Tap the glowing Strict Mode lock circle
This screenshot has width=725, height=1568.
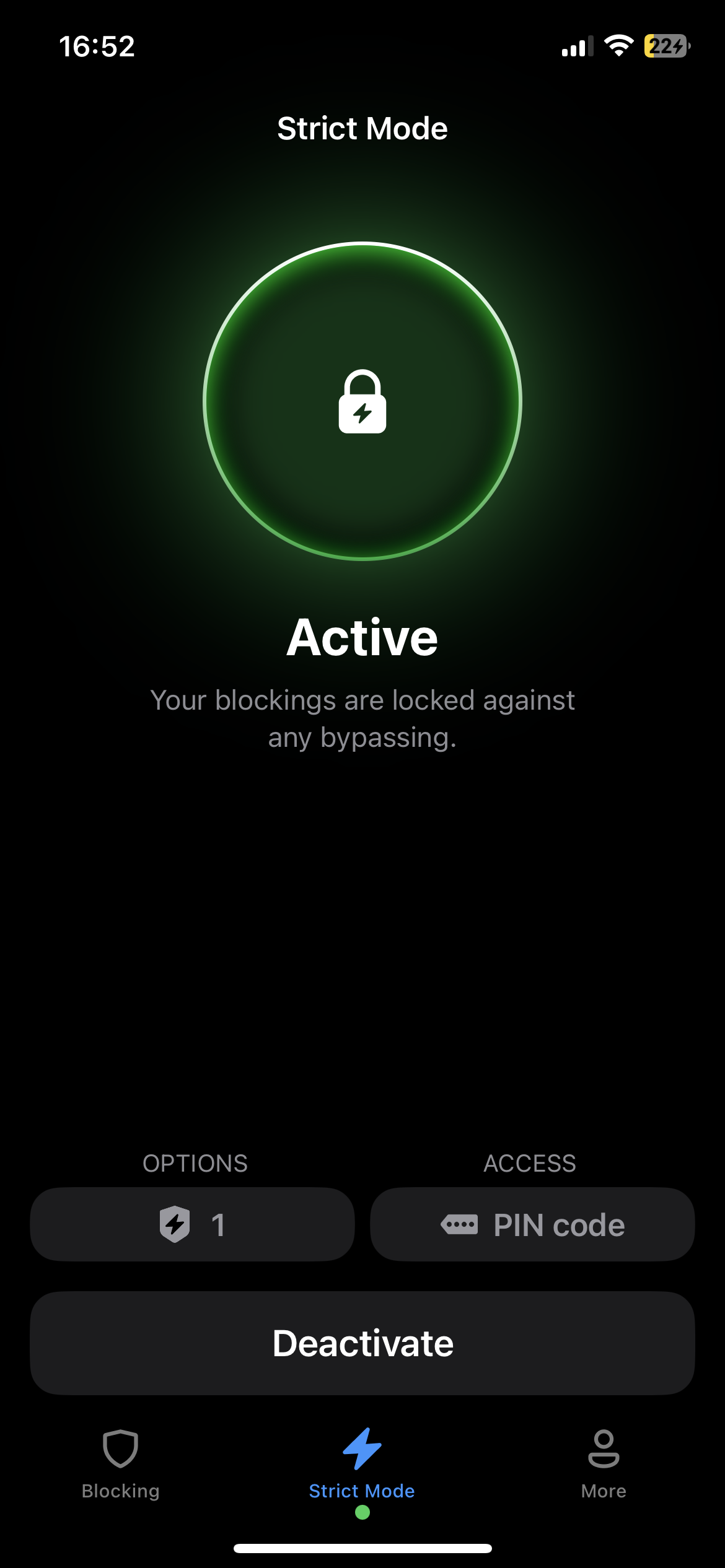362,401
